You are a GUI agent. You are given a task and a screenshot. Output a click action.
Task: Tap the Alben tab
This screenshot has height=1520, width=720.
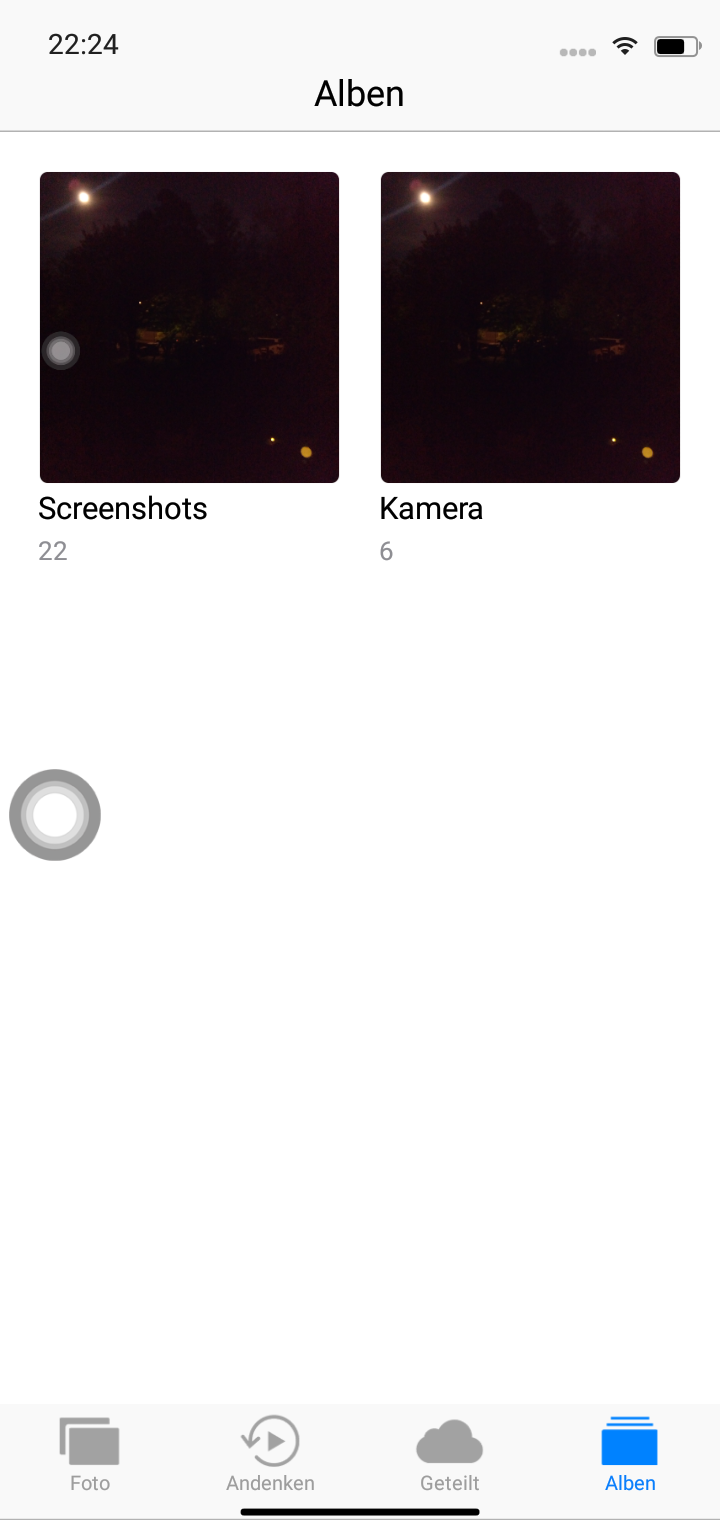click(x=630, y=1455)
